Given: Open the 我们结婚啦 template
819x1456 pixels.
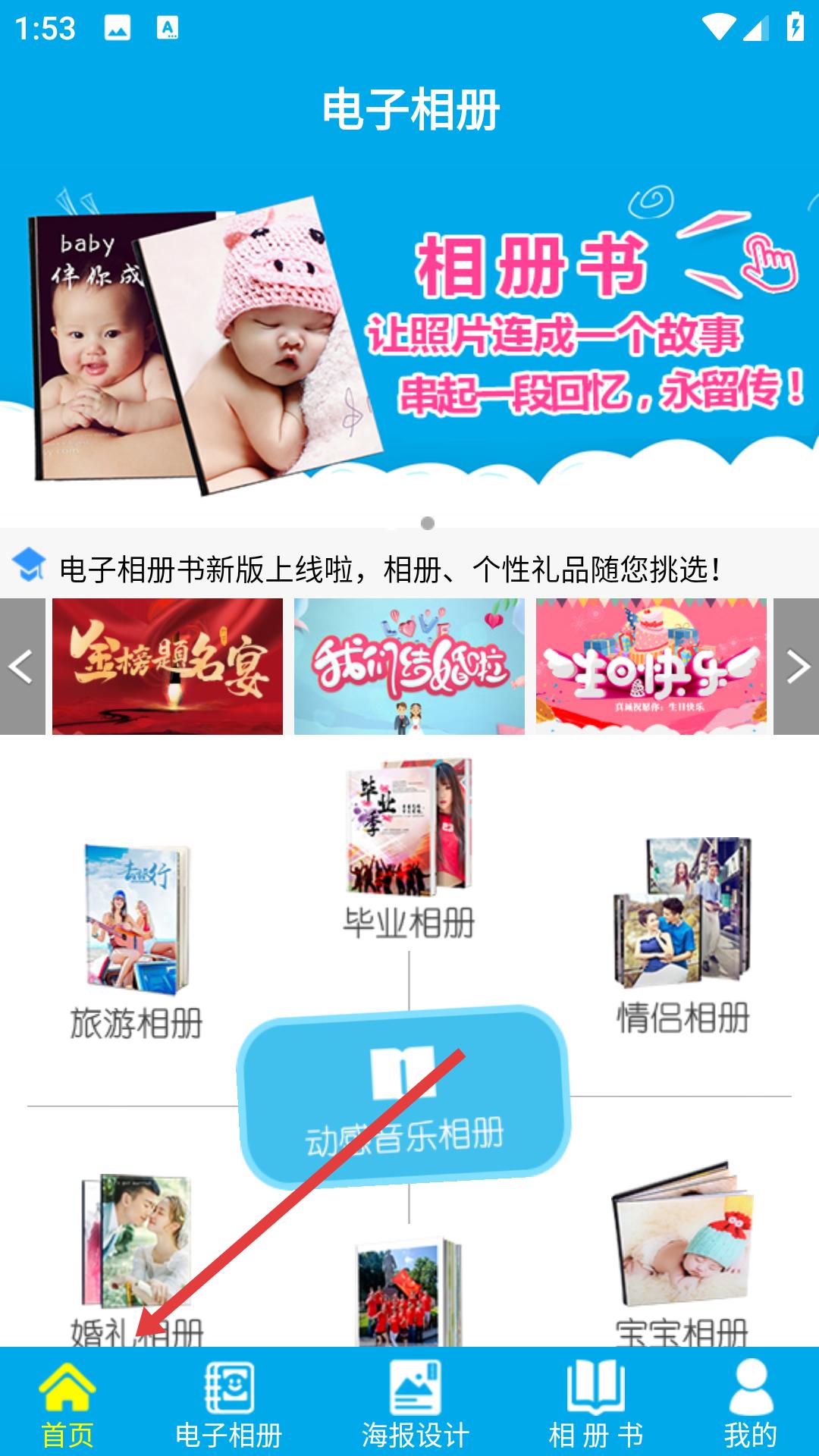Looking at the screenshot, I should (x=409, y=667).
